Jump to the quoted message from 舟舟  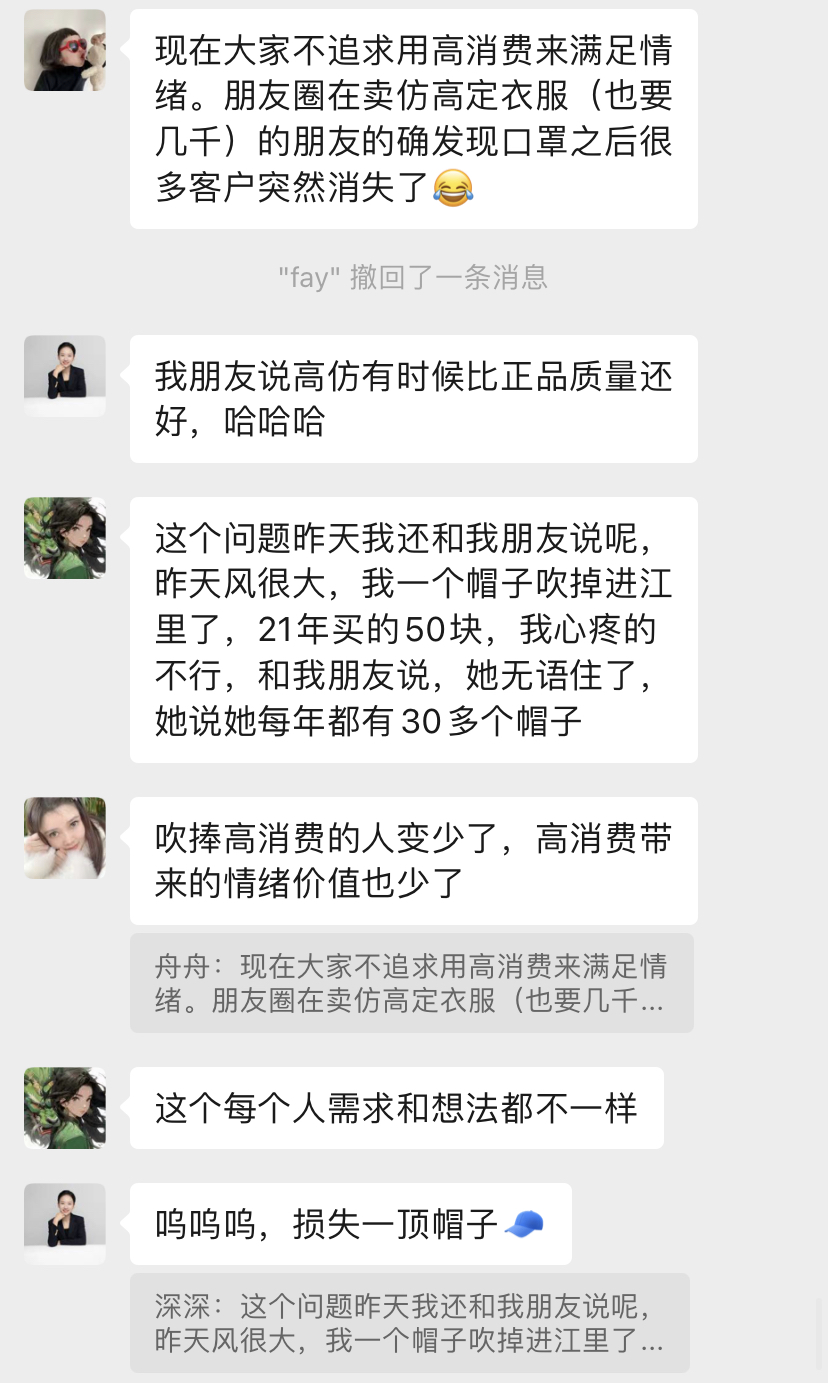coord(411,983)
